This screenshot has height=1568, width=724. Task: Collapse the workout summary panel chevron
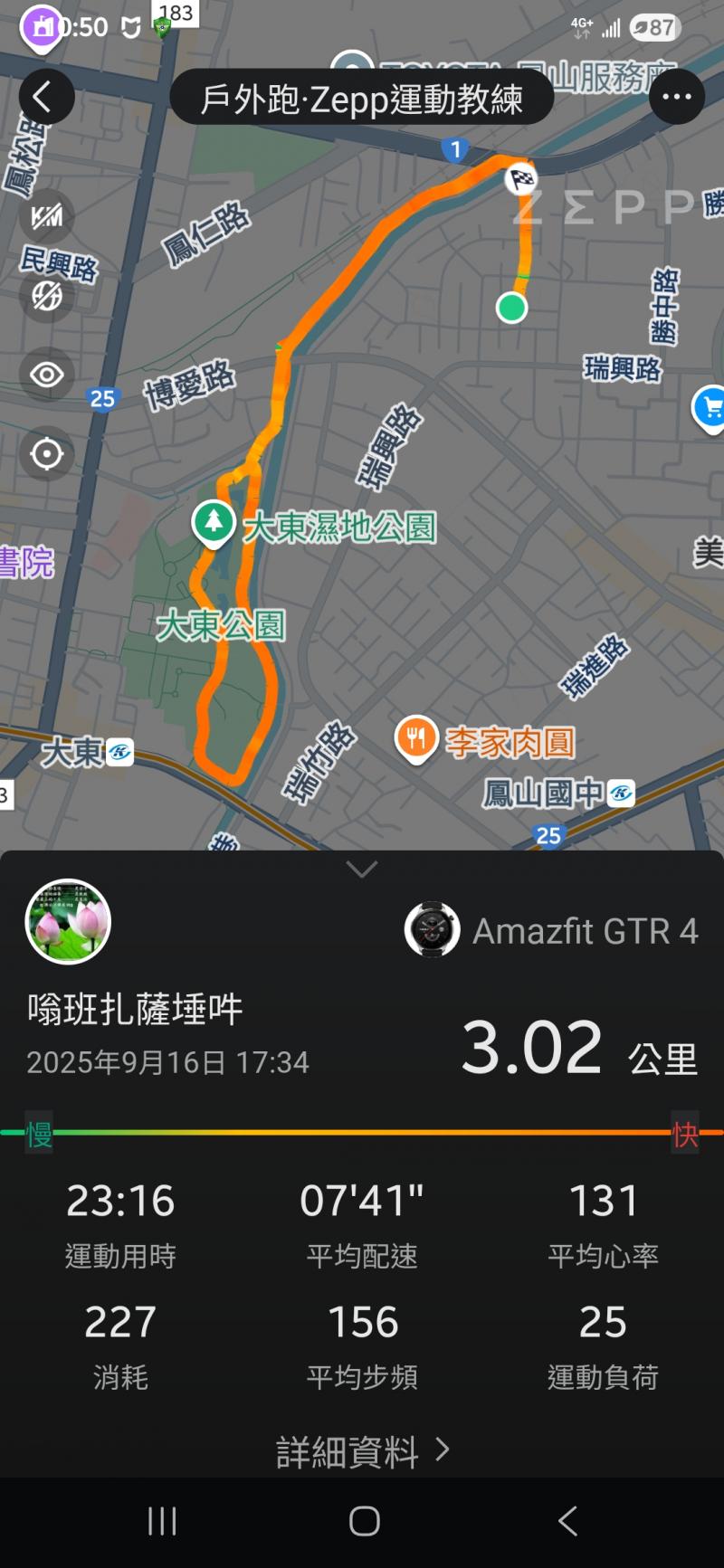tap(362, 870)
